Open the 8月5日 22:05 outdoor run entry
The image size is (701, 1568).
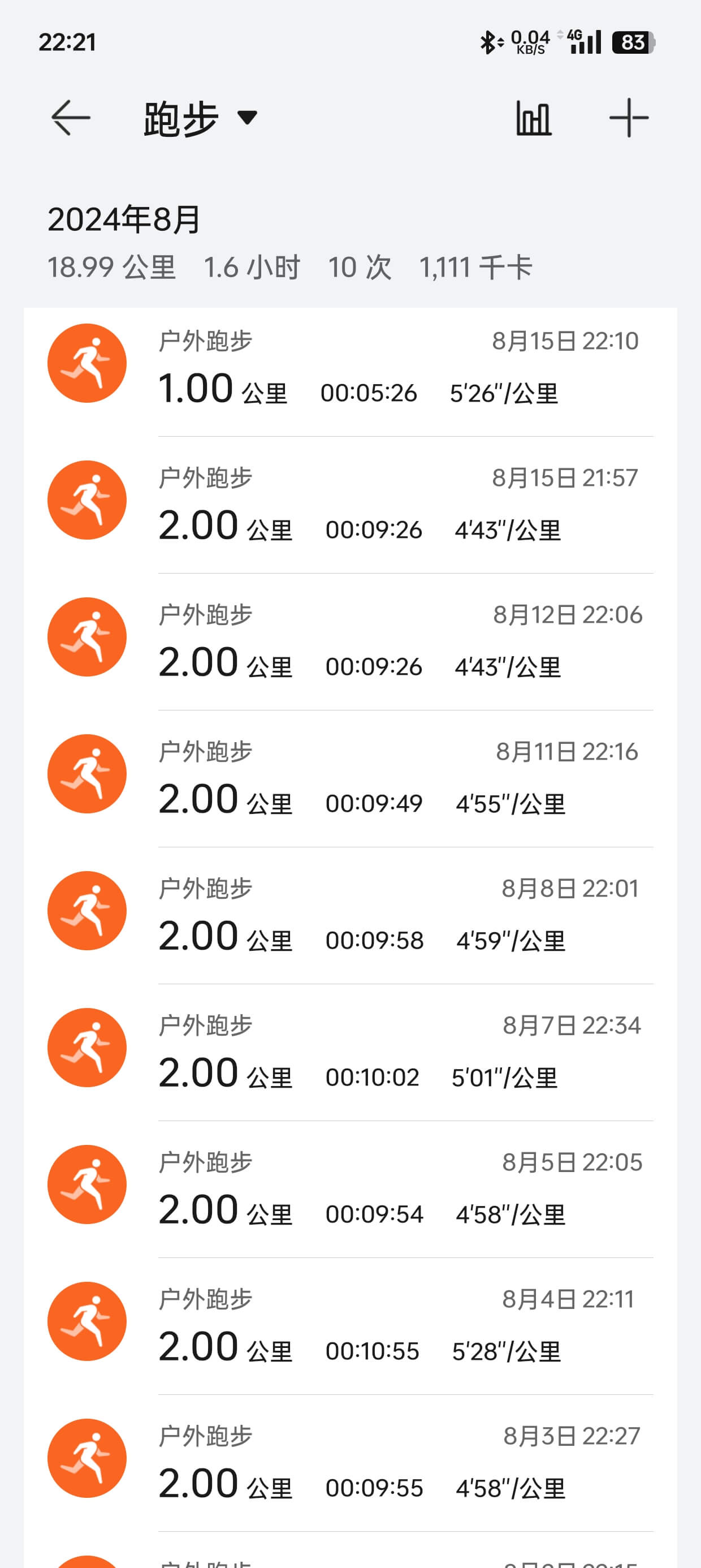[x=365, y=1187]
